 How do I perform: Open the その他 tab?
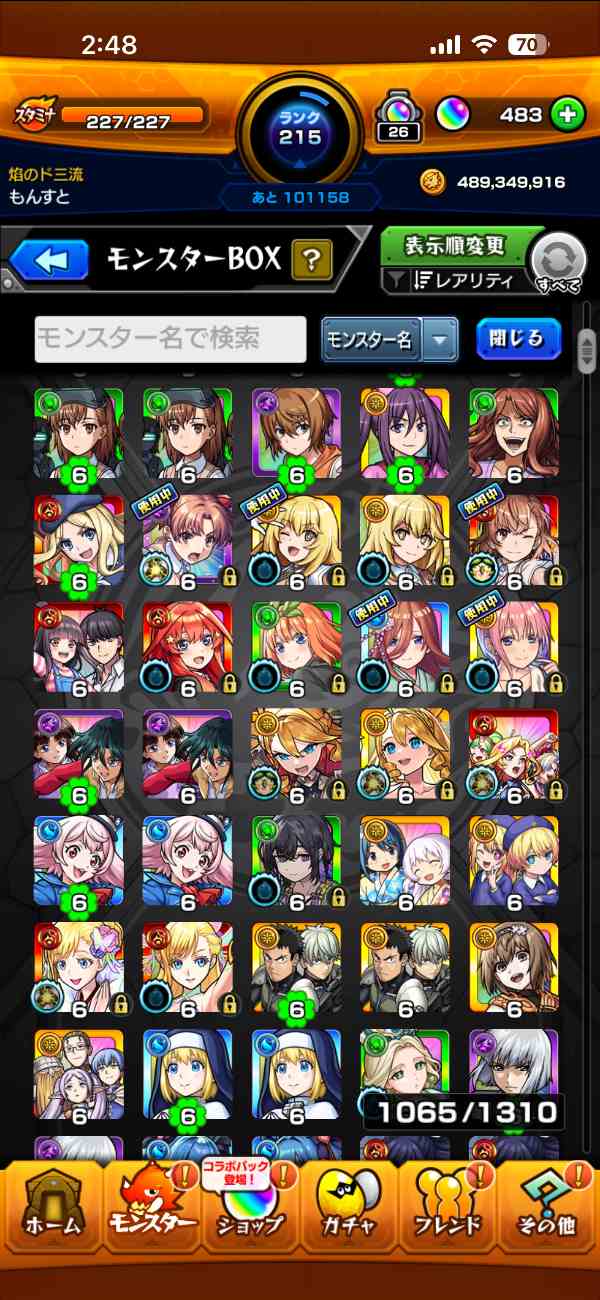[547, 1212]
